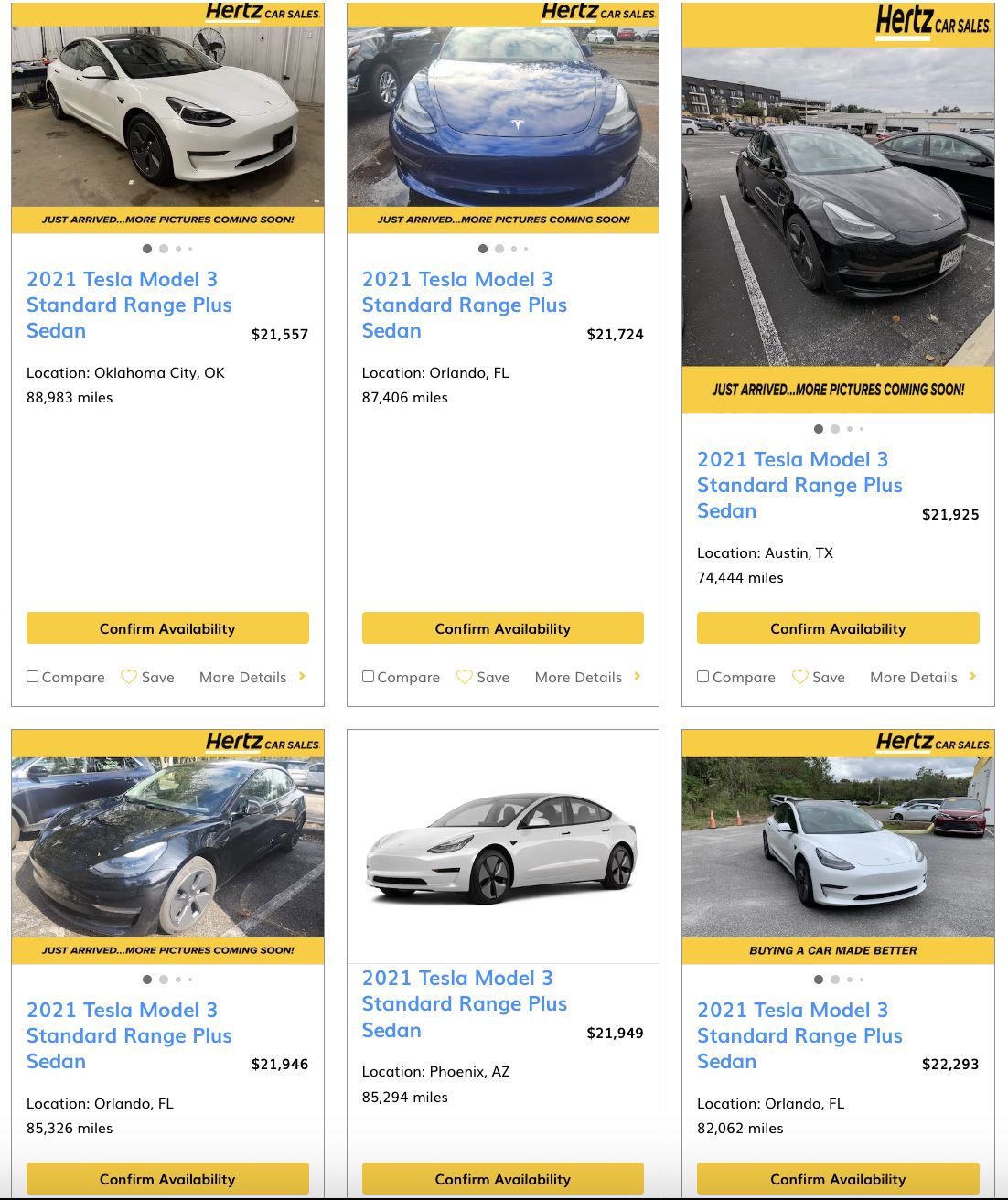Save the Austin, TX Tesla listing
Image resolution: width=1008 pixels, height=1200 pixels.
[x=819, y=677]
